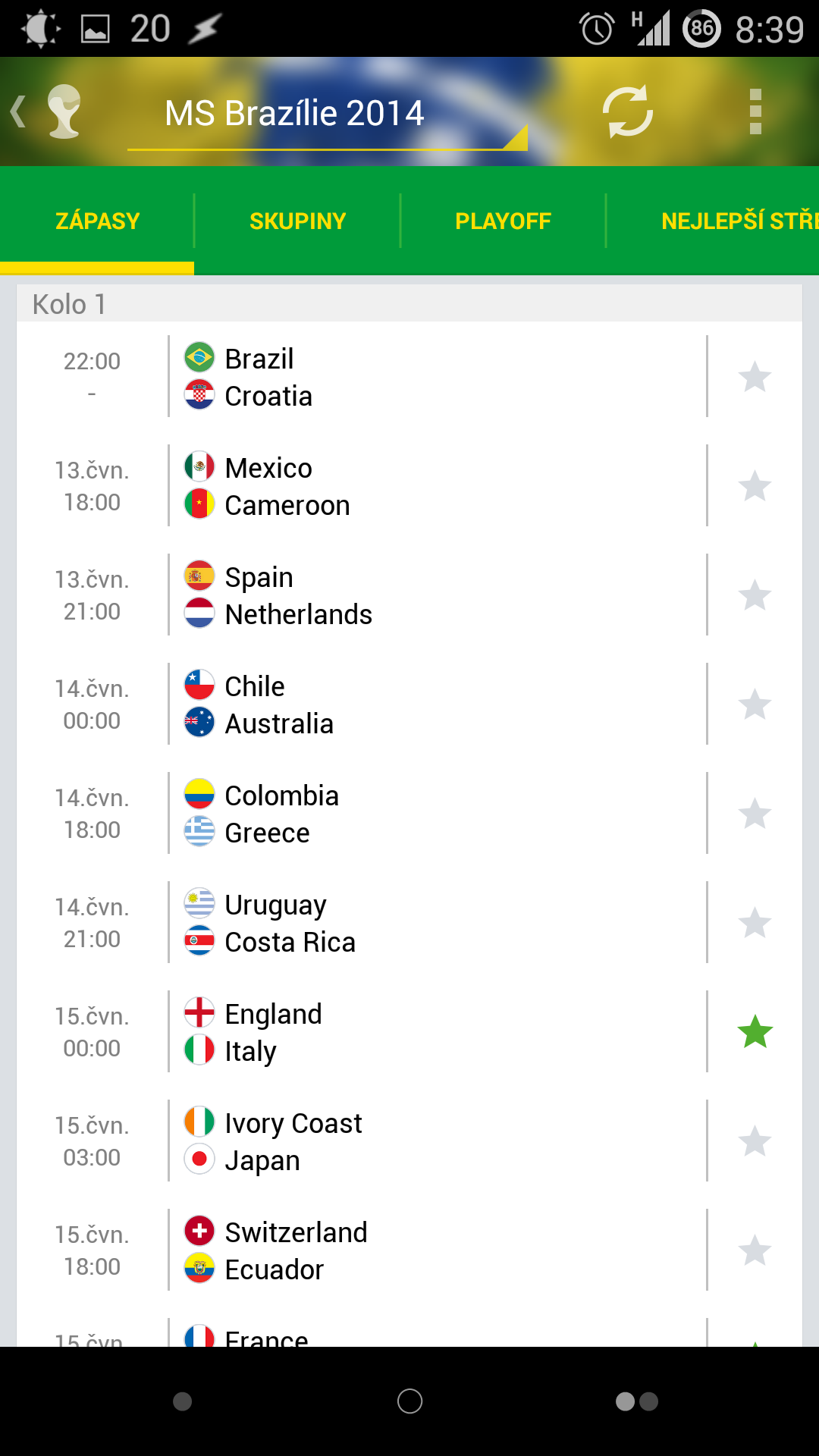Add Uruguay vs Costa Rica to favorites
Screen dimensions: 819x1456
(755, 923)
